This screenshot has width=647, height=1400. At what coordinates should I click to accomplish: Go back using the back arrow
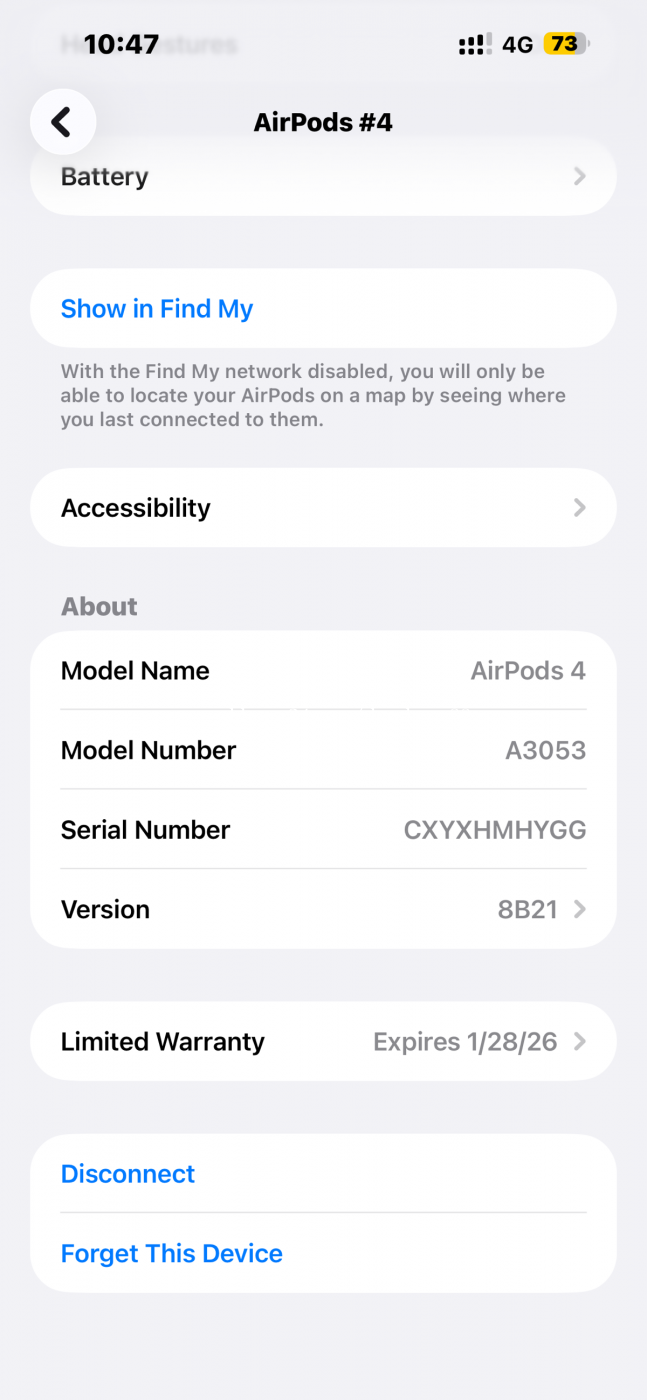point(63,122)
